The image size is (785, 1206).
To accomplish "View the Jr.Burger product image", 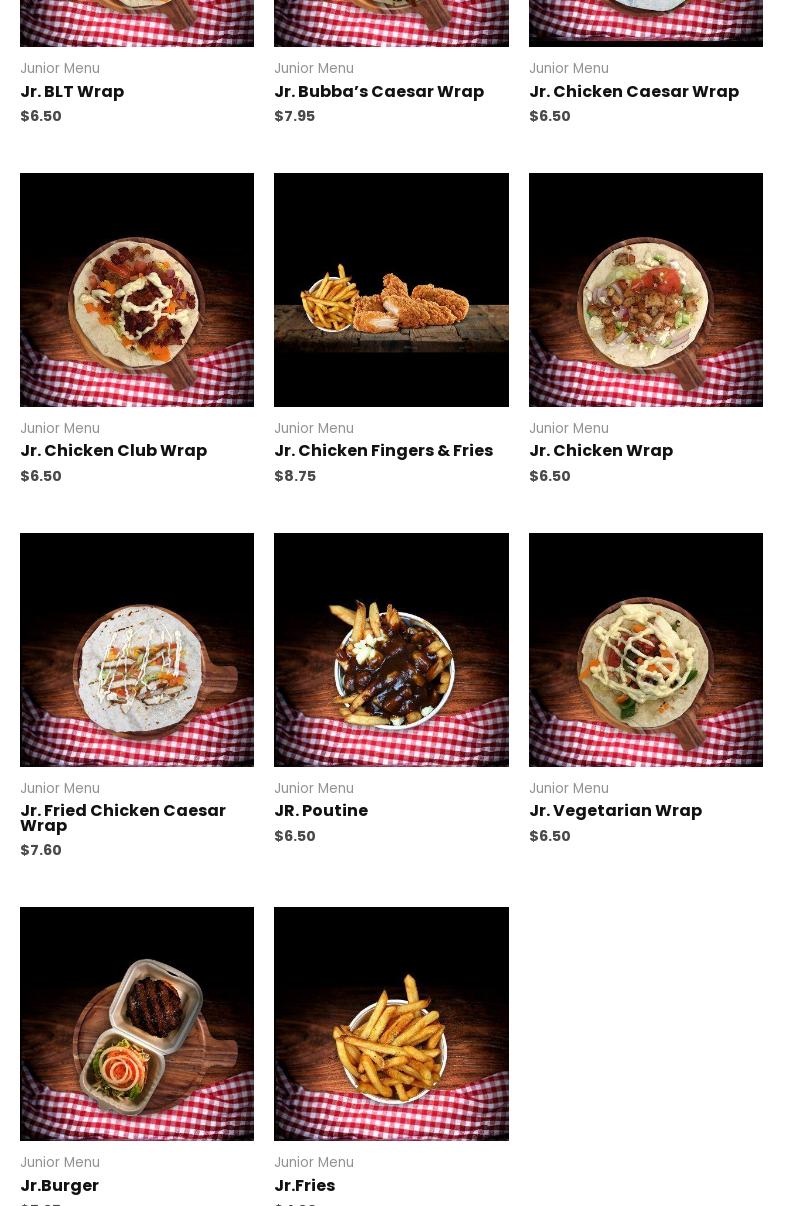I will pos(137,1024).
